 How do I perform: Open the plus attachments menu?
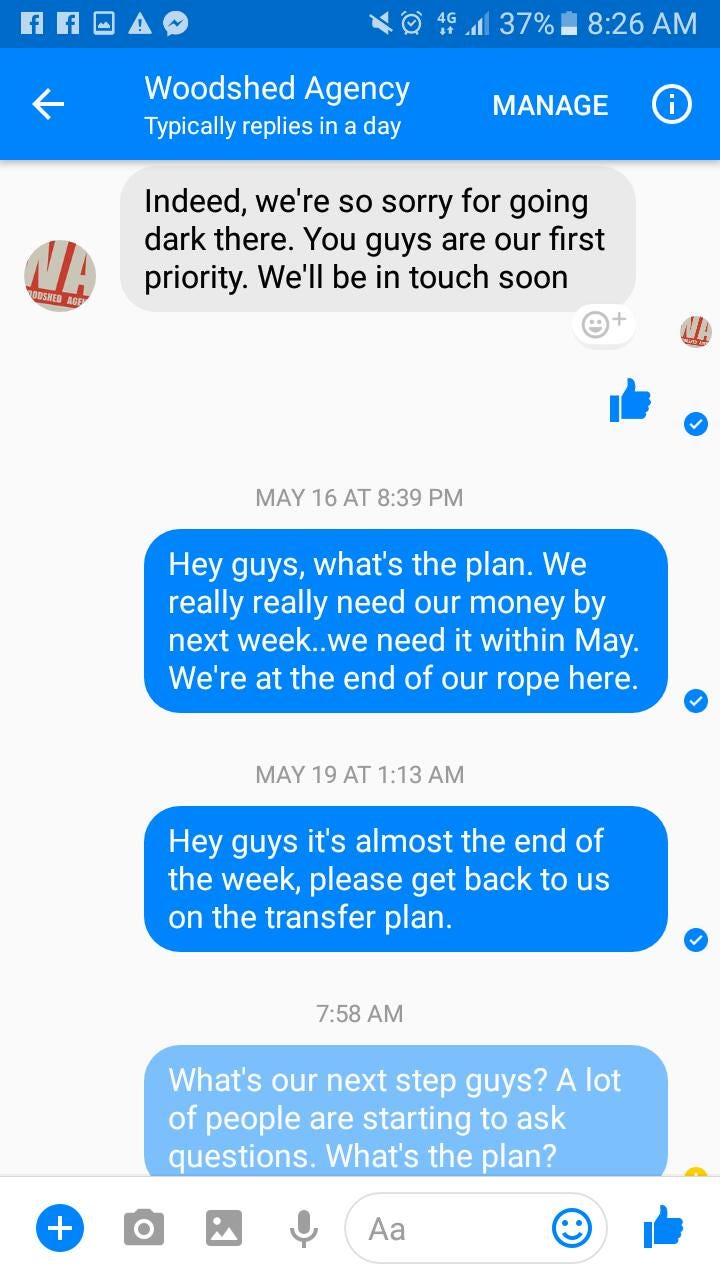(60, 1227)
